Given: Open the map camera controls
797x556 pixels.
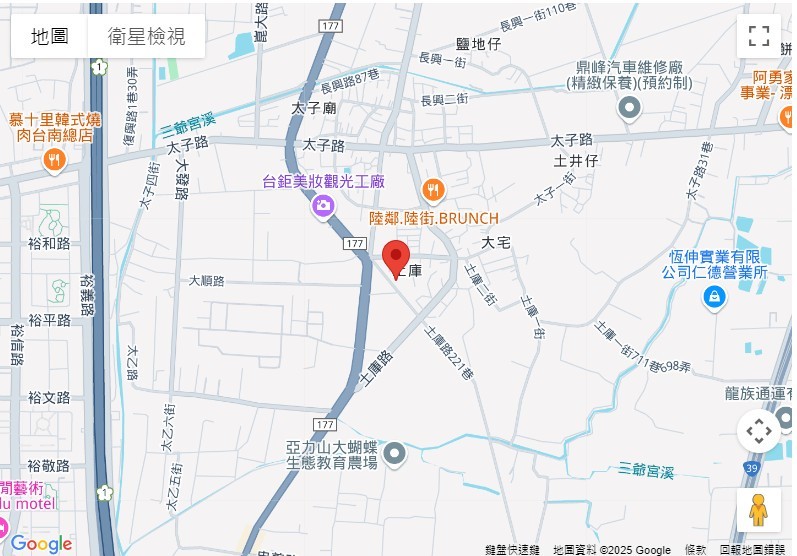Looking at the screenshot, I should (x=758, y=432).
